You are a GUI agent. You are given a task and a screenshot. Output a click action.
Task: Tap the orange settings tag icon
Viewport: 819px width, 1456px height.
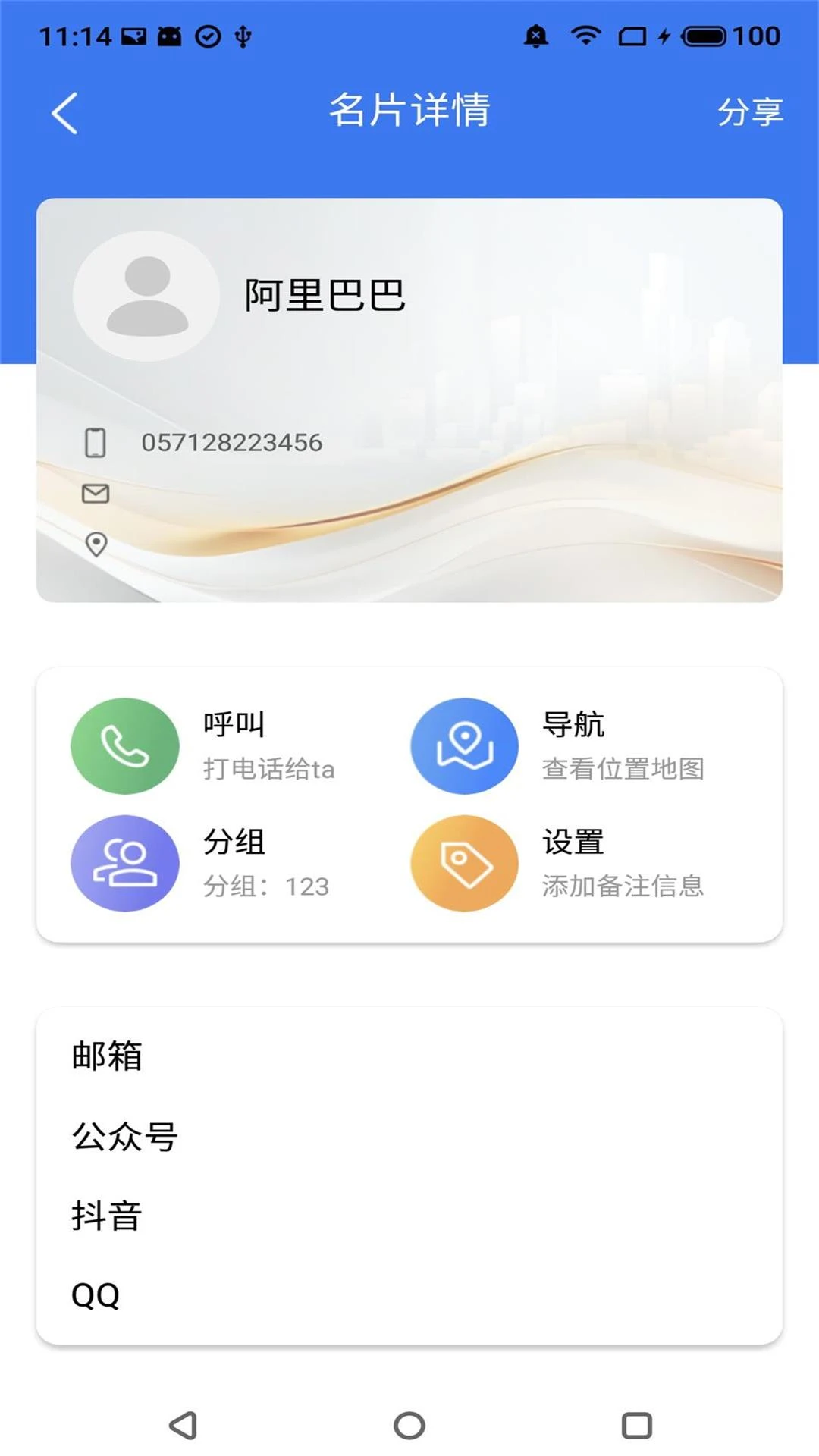(464, 862)
